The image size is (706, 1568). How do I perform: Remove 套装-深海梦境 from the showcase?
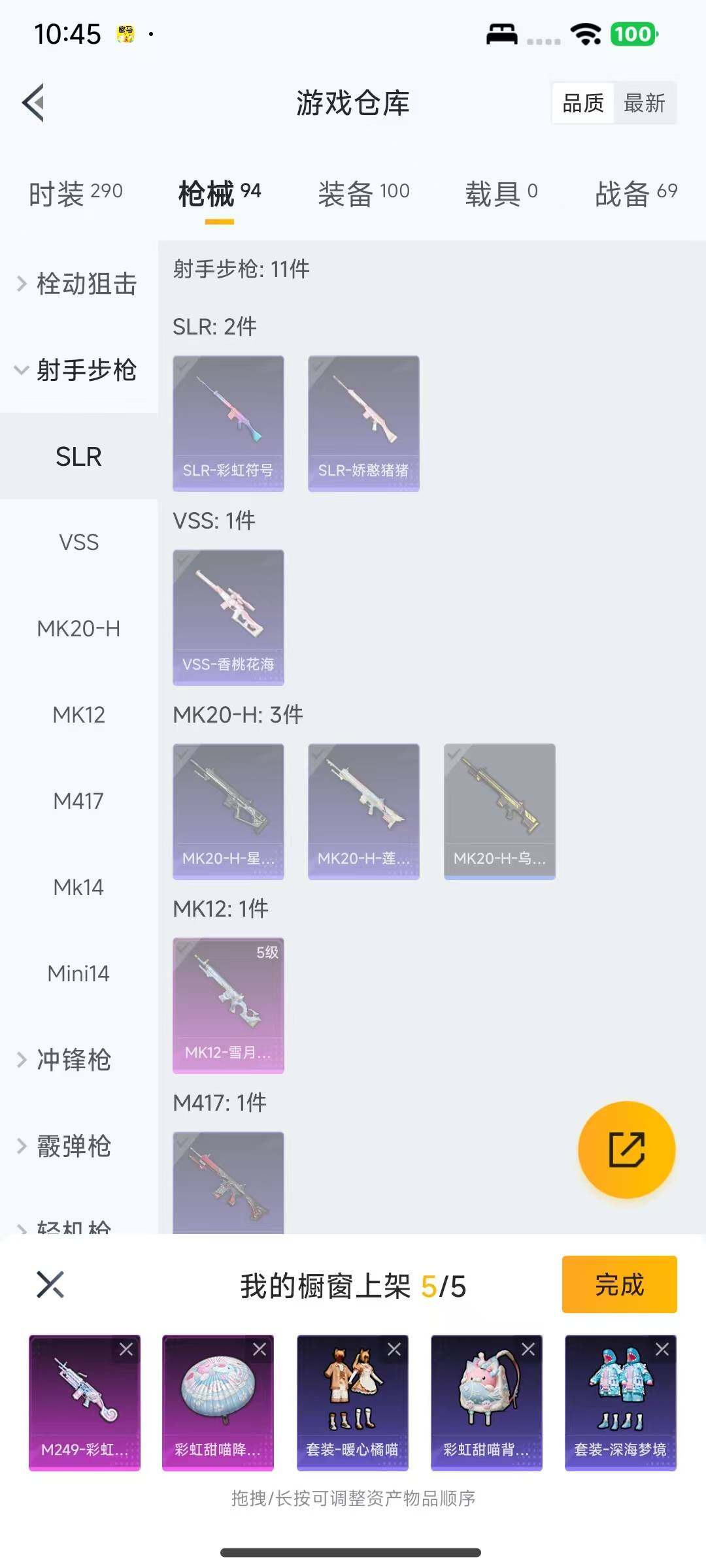(662, 1349)
